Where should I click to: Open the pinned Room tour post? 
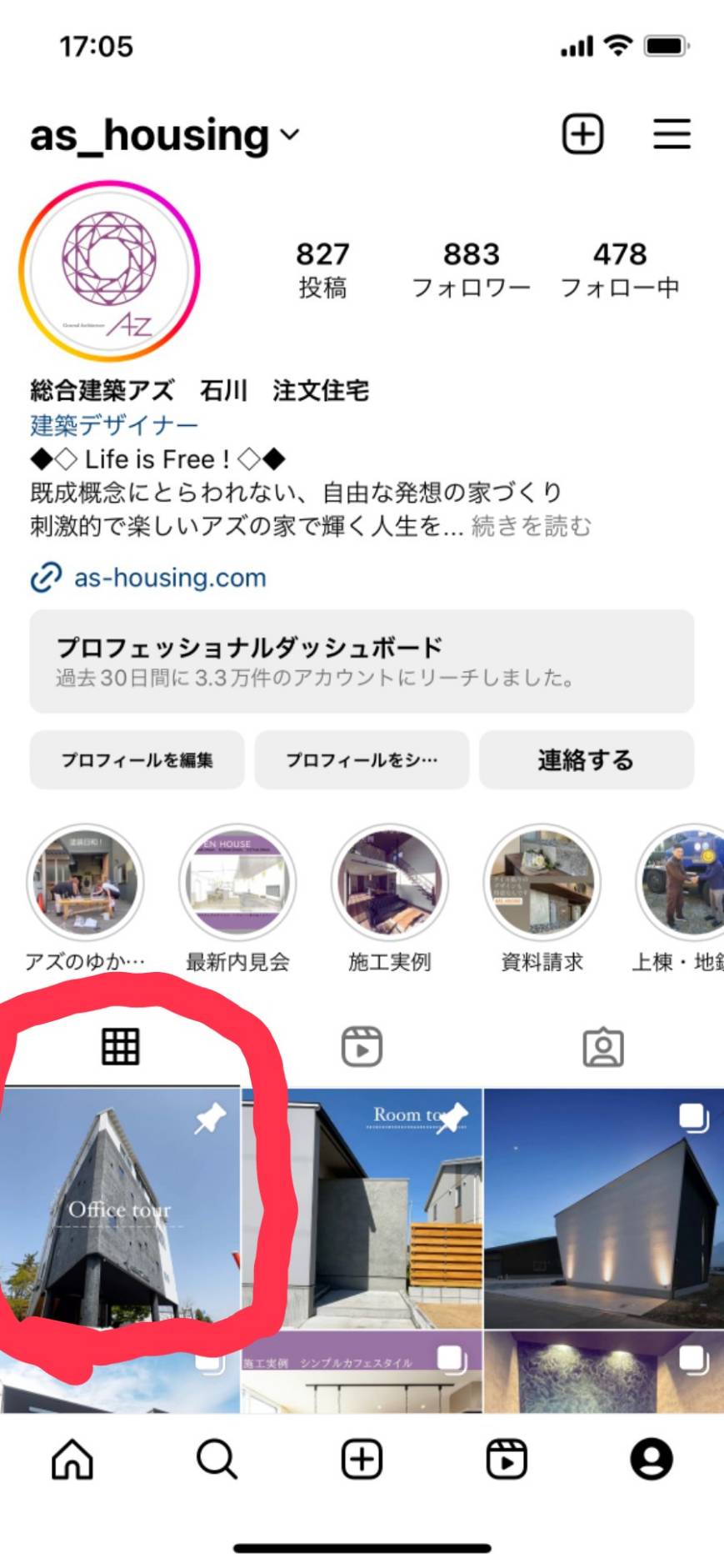(362, 1209)
